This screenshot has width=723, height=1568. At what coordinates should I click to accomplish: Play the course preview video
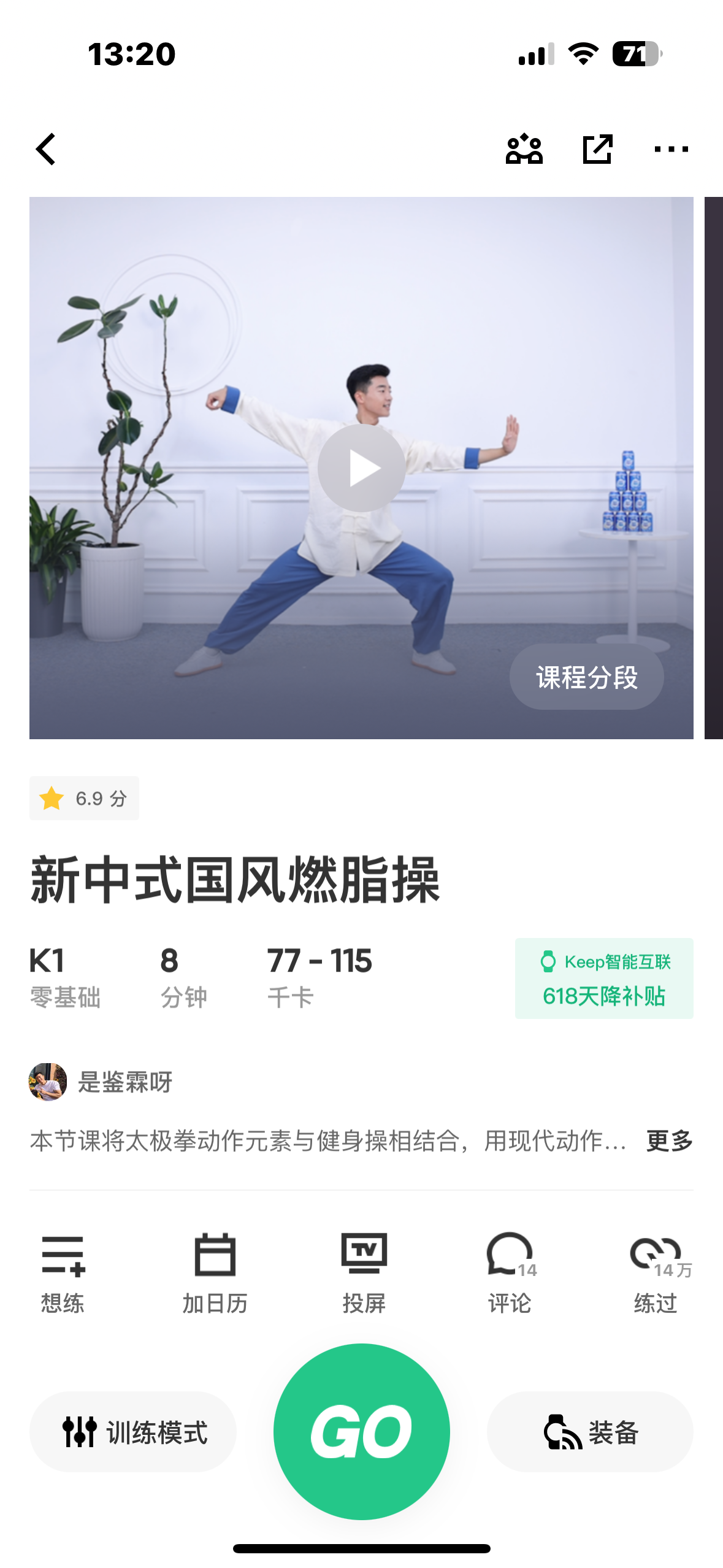361,468
